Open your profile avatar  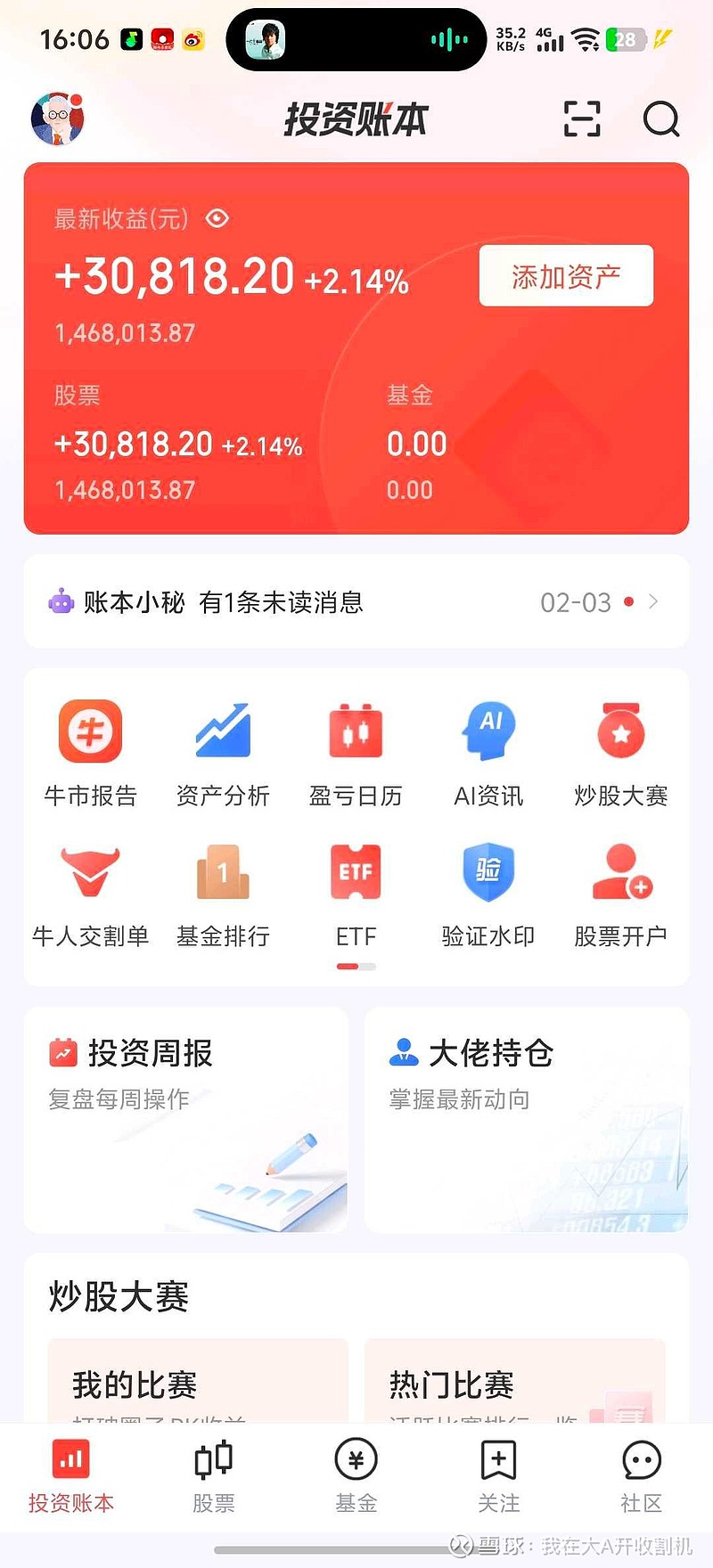57,119
